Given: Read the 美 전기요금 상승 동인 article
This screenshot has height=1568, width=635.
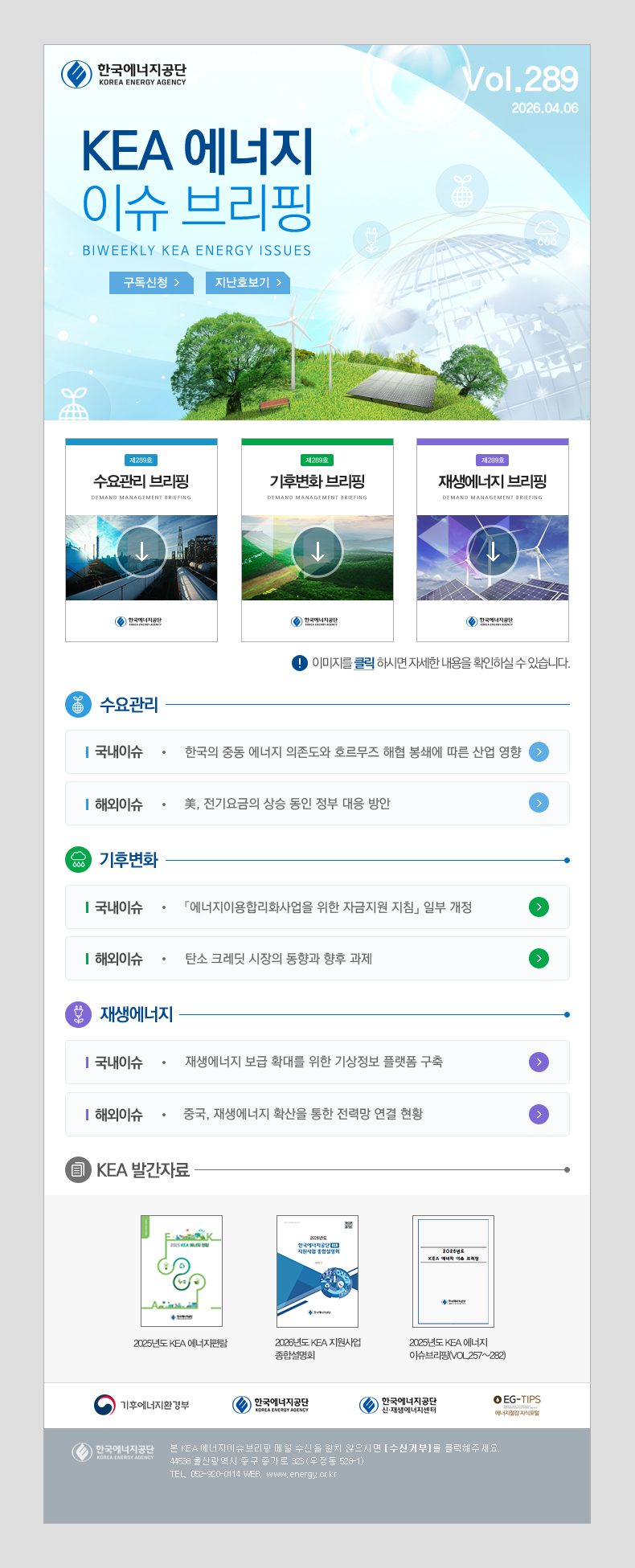Looking at the screenshot, I should pos(539,803).
